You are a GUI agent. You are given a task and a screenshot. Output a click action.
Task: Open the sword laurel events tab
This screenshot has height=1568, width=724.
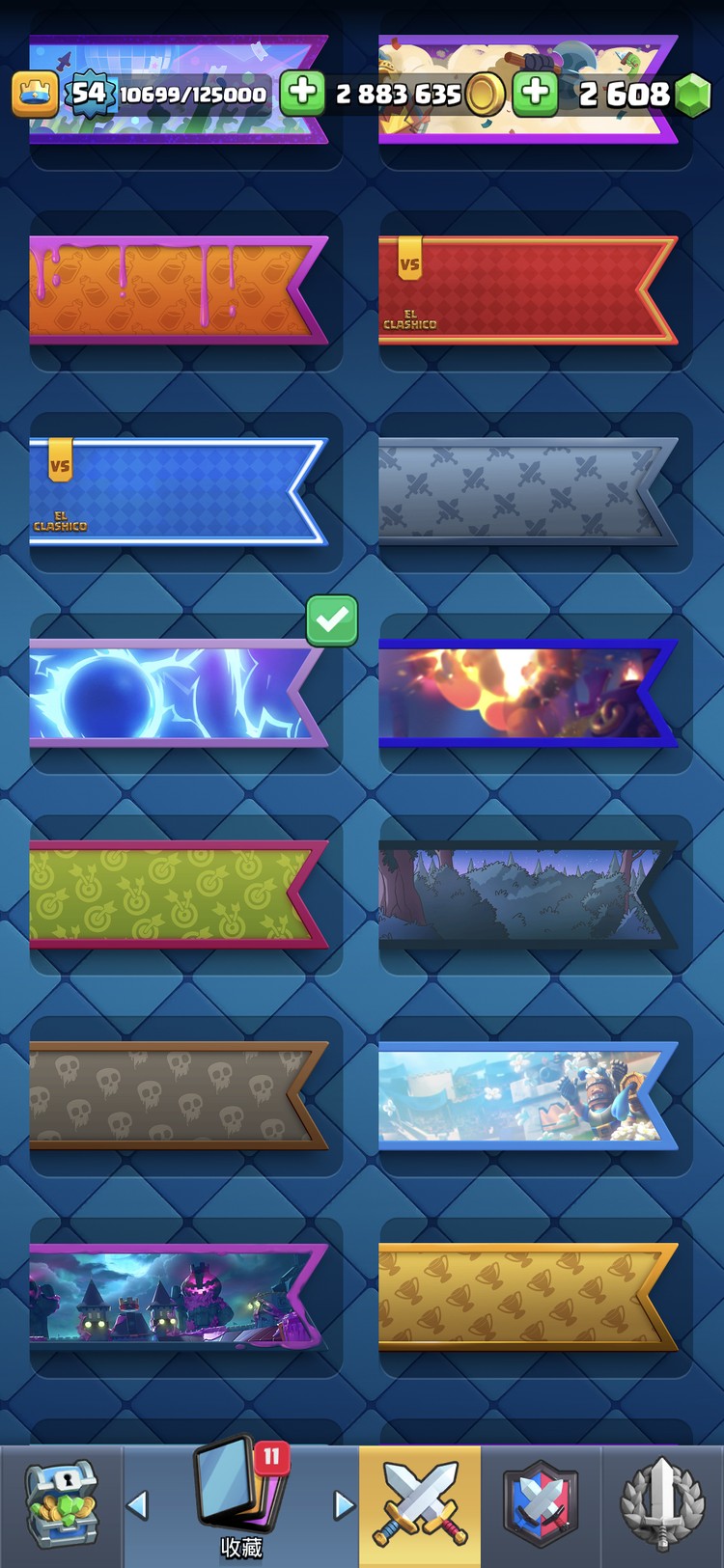tap(662, 1505)
